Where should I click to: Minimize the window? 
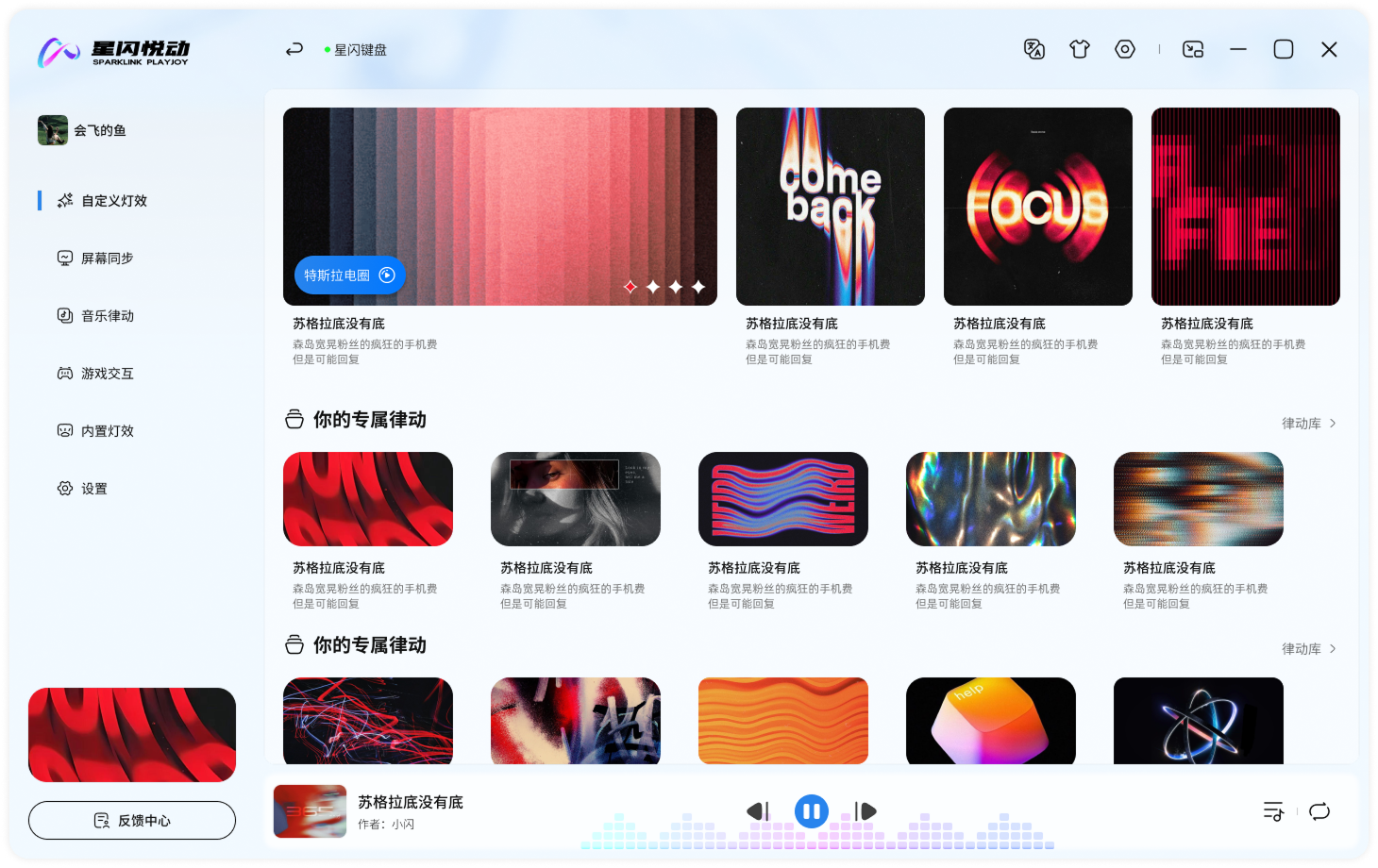(1238, 49)
